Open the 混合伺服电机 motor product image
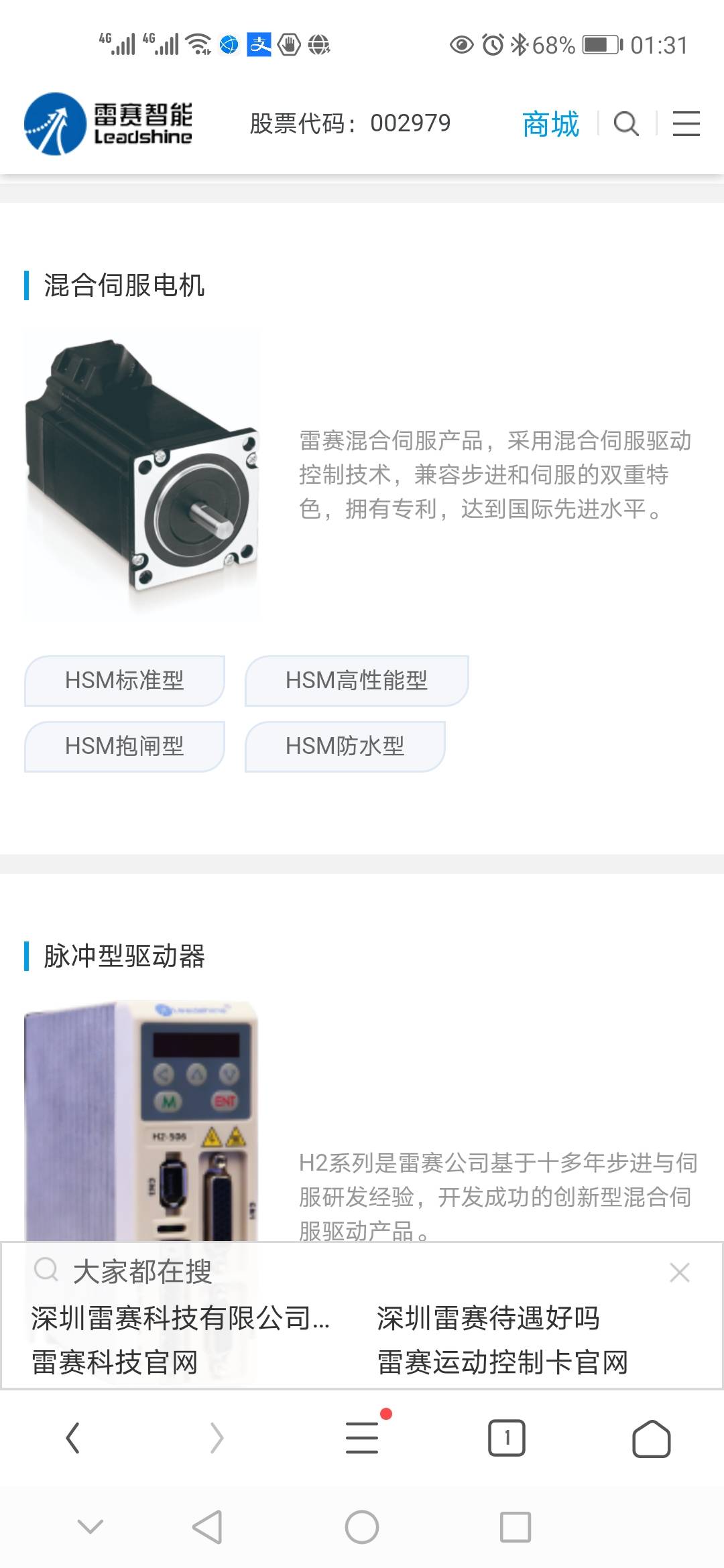Viewport: 724px width, 1568px height. 142,474
